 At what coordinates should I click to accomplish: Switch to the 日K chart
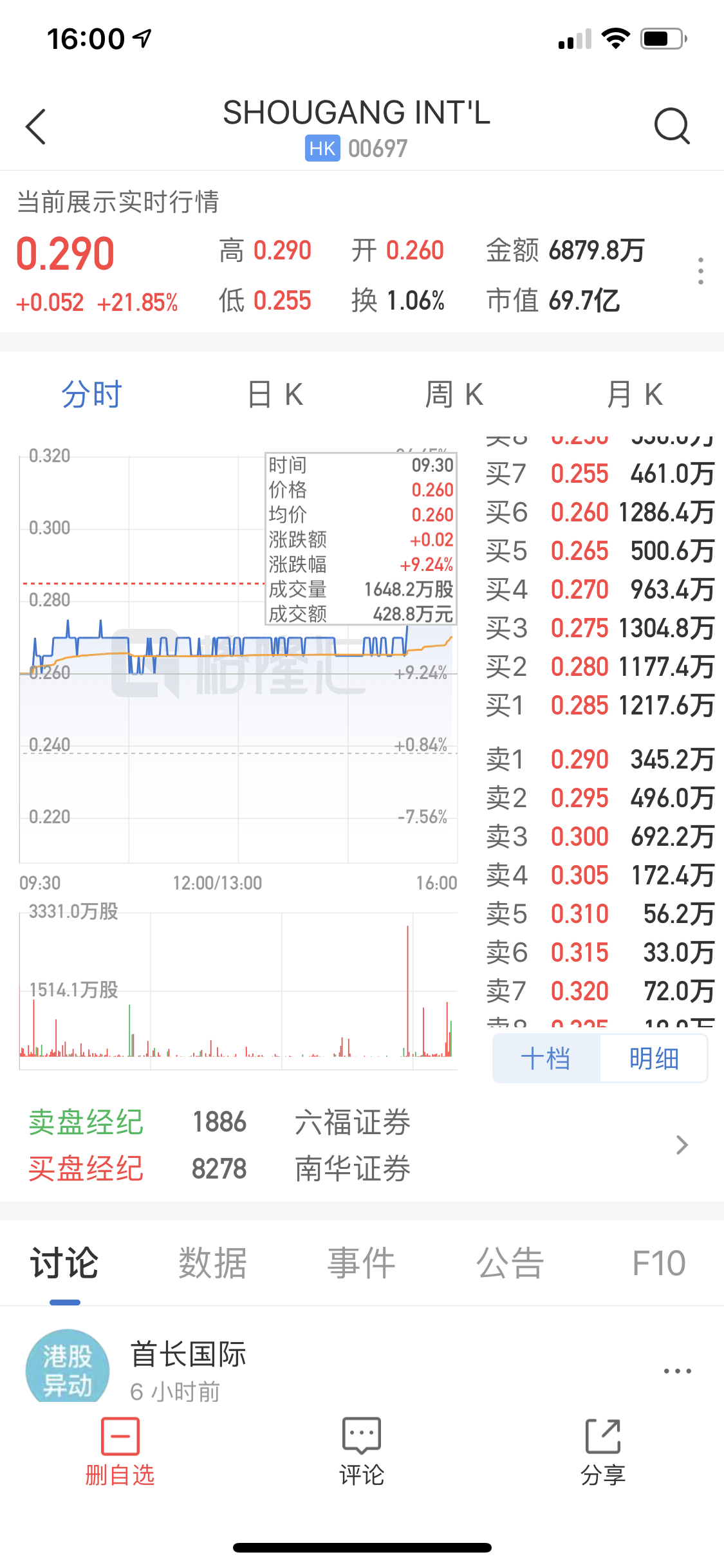pyautogui.click(x=275, y=394)
